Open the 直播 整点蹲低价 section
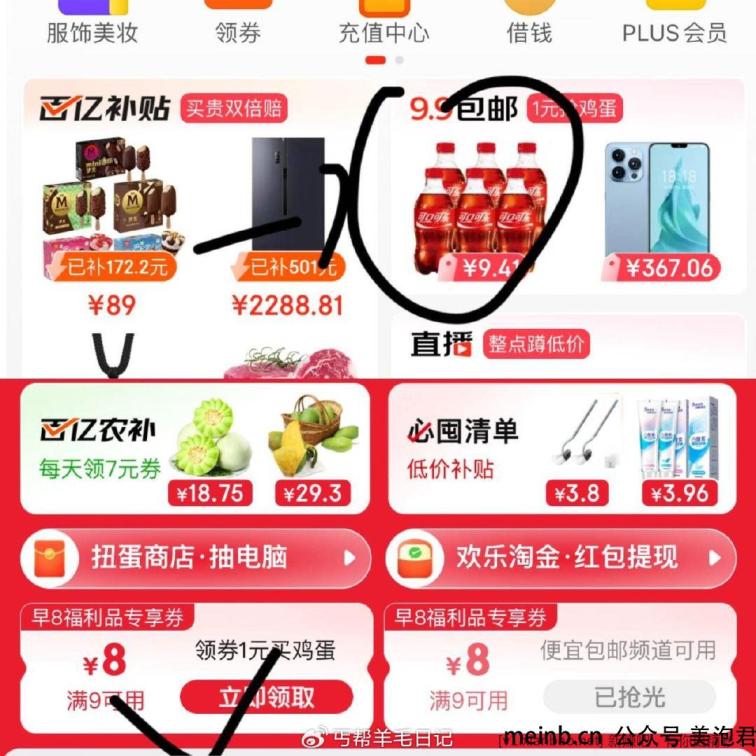The height and width of the screenshot is (756, 756). pos(500,344)
